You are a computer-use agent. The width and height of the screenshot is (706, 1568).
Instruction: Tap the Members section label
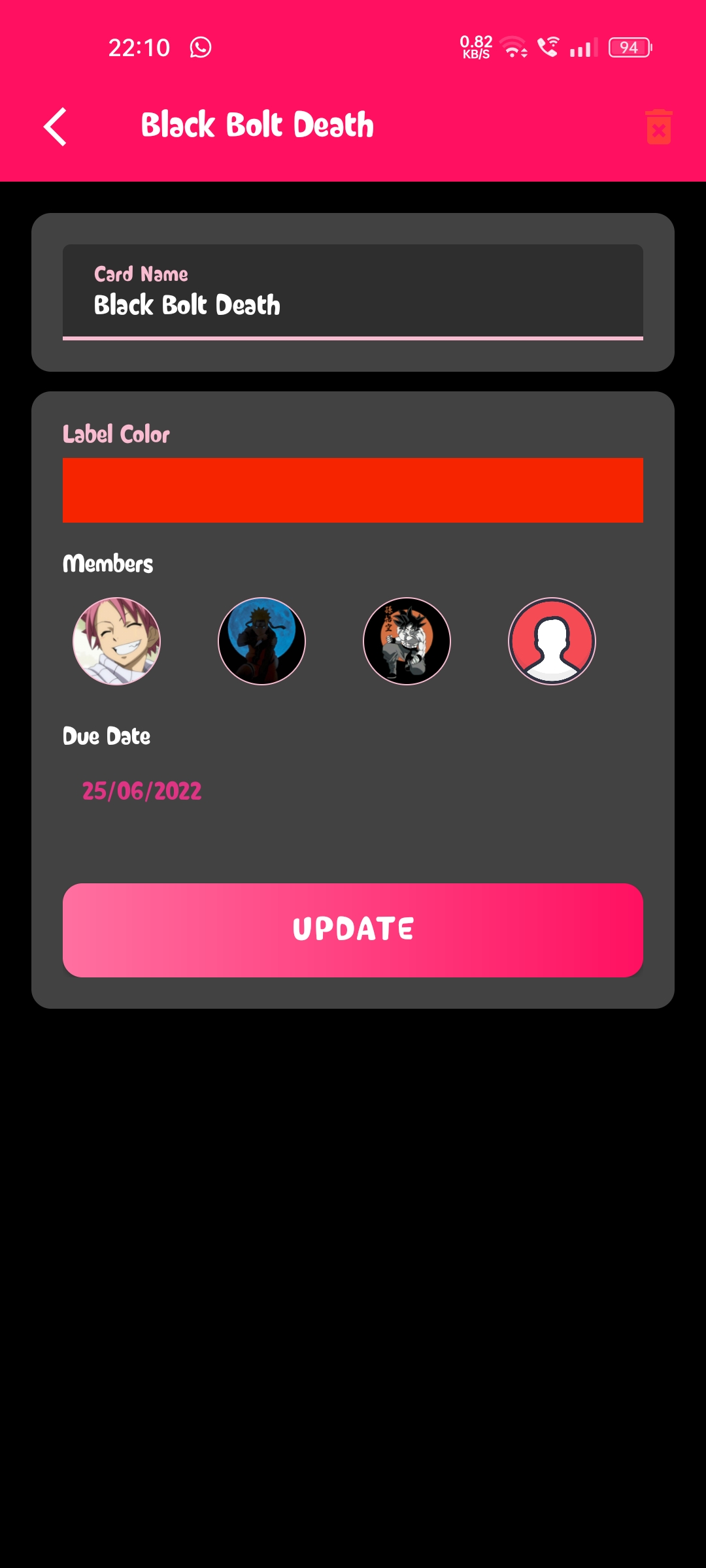(x=107, y=563)
